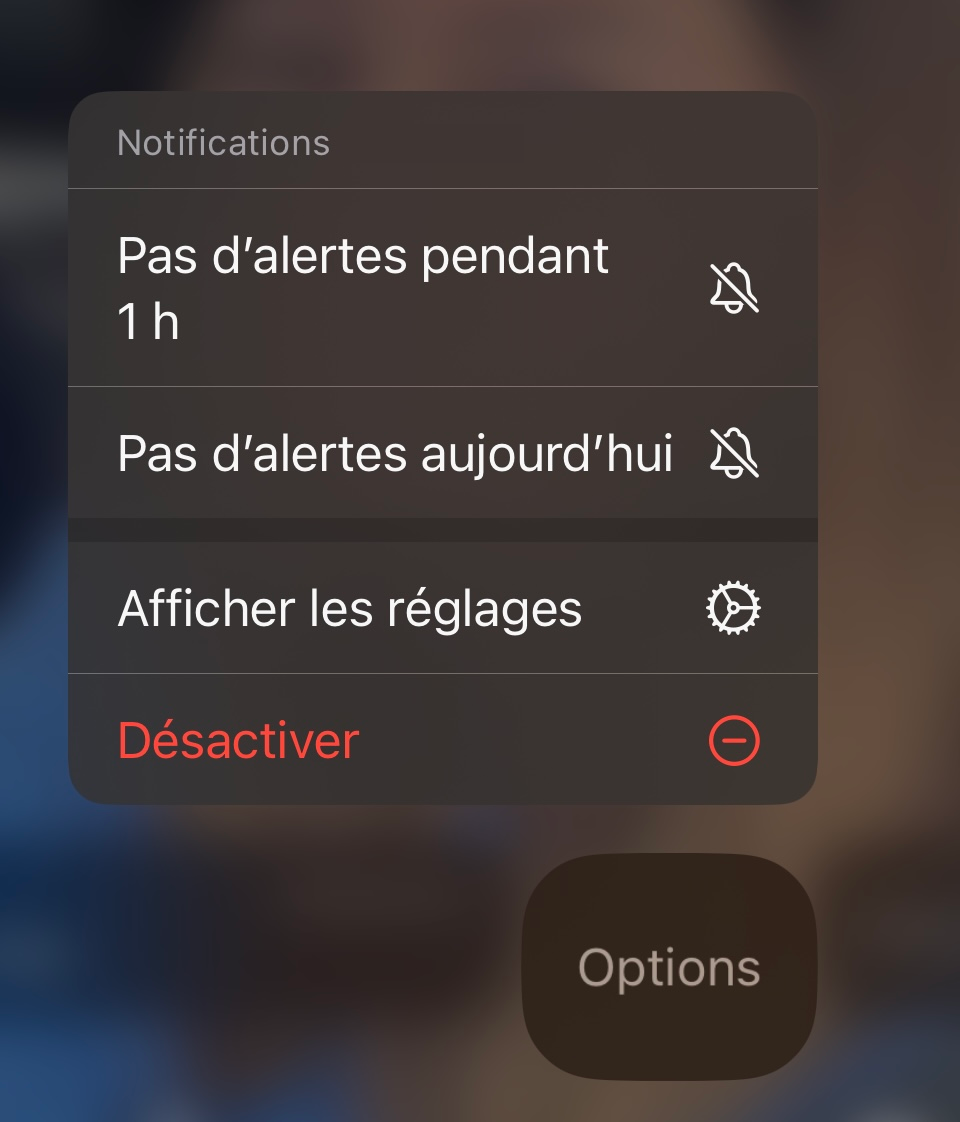Select Pas d'alertes pendant 1 h

coord(440,288)
